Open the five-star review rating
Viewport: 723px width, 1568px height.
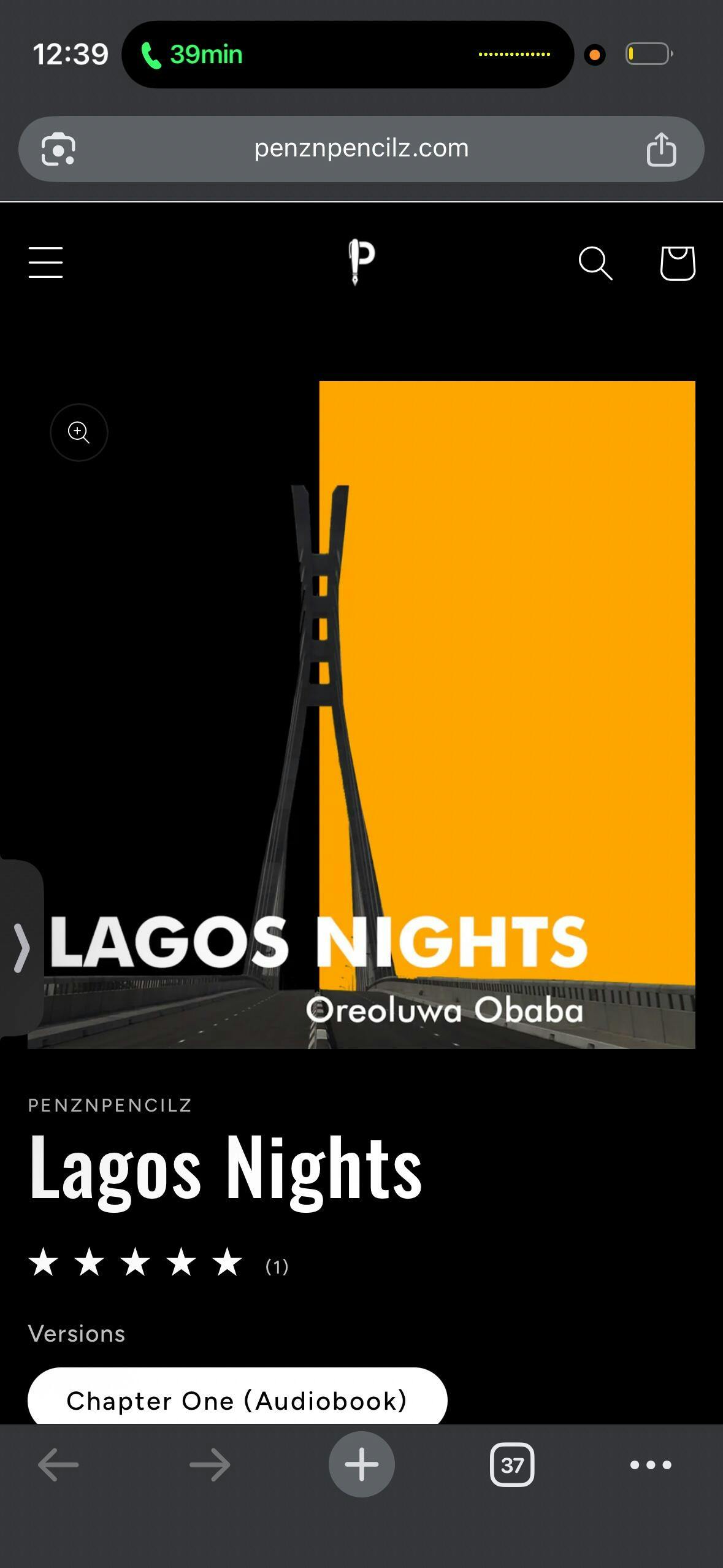[136, 1262]
